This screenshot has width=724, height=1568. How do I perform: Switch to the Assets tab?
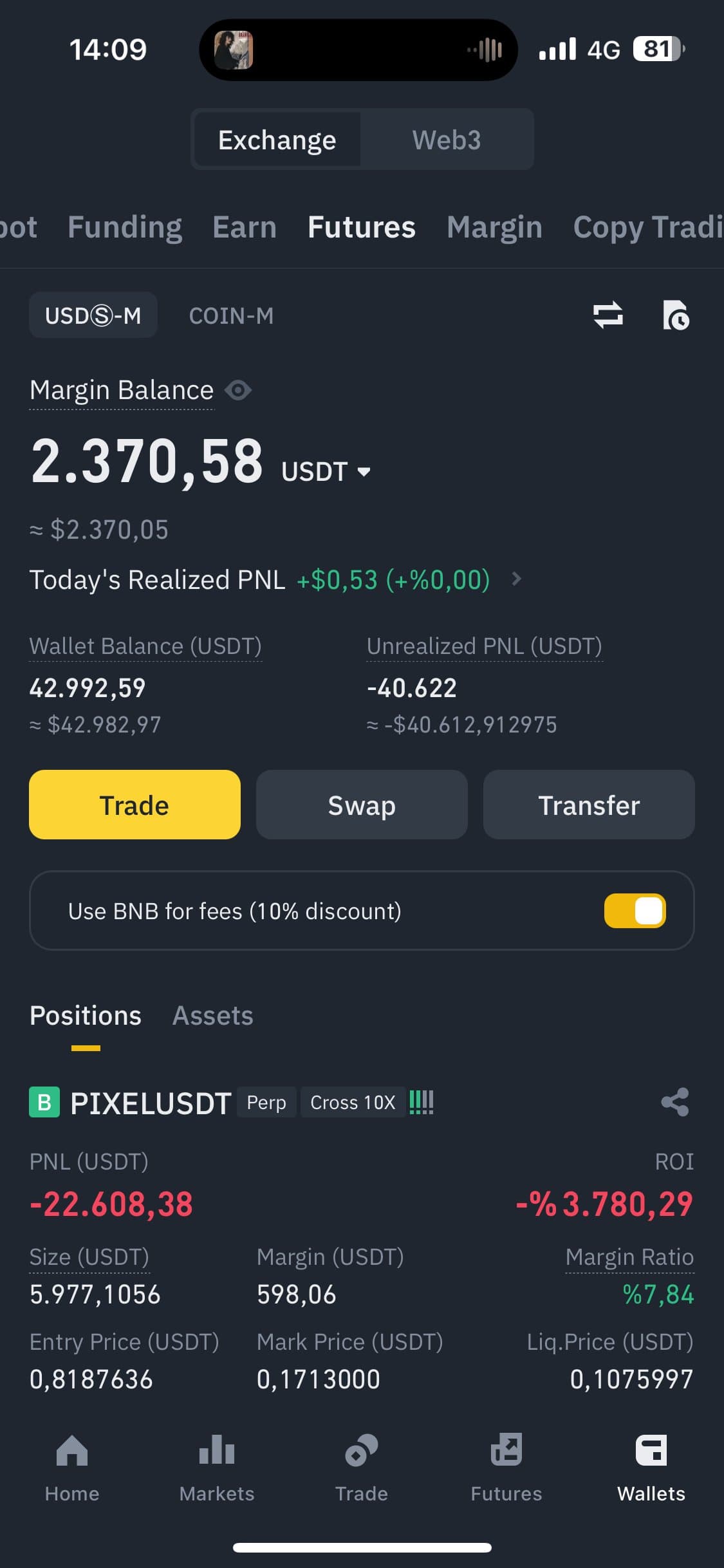(212, 1016)
